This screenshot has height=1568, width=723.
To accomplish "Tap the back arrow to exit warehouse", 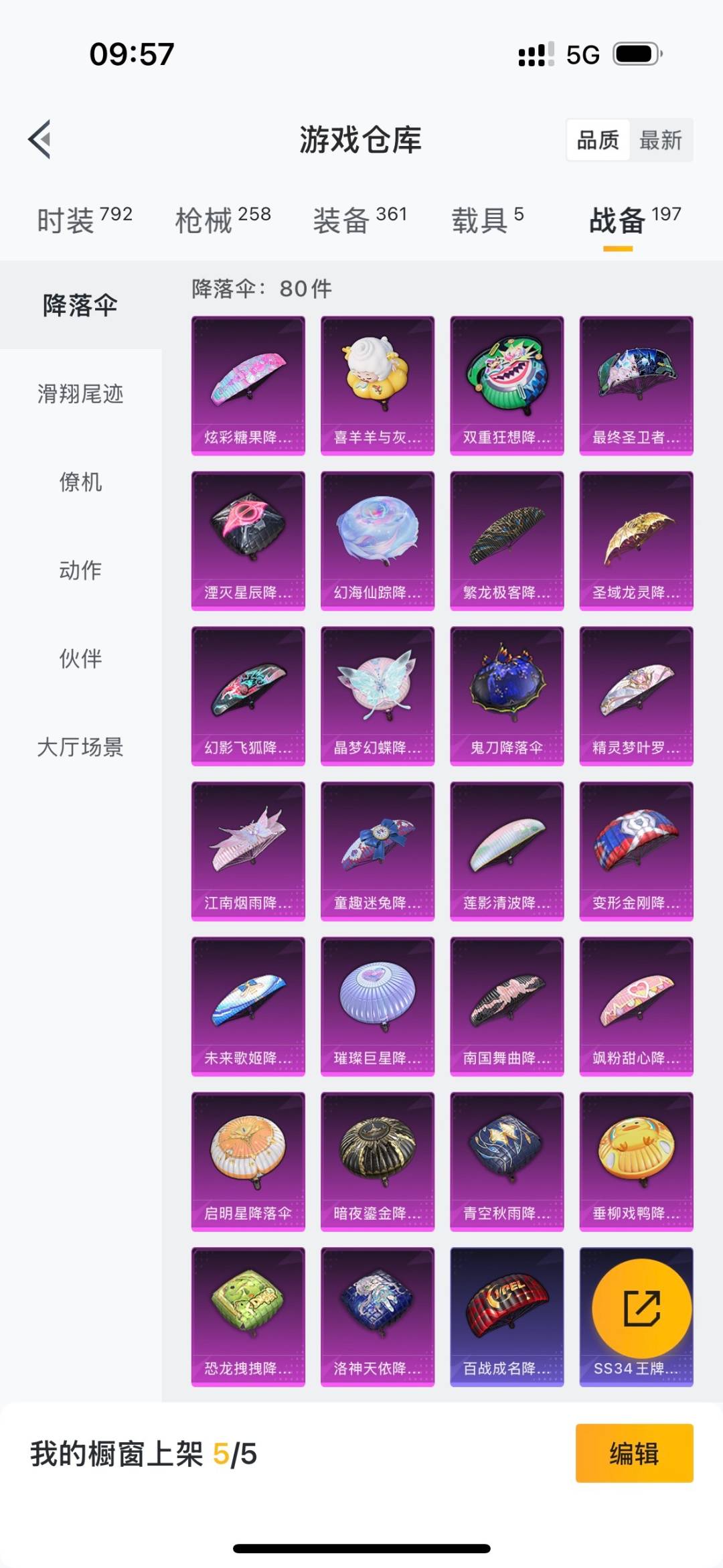I will click(x=40, y=141).
